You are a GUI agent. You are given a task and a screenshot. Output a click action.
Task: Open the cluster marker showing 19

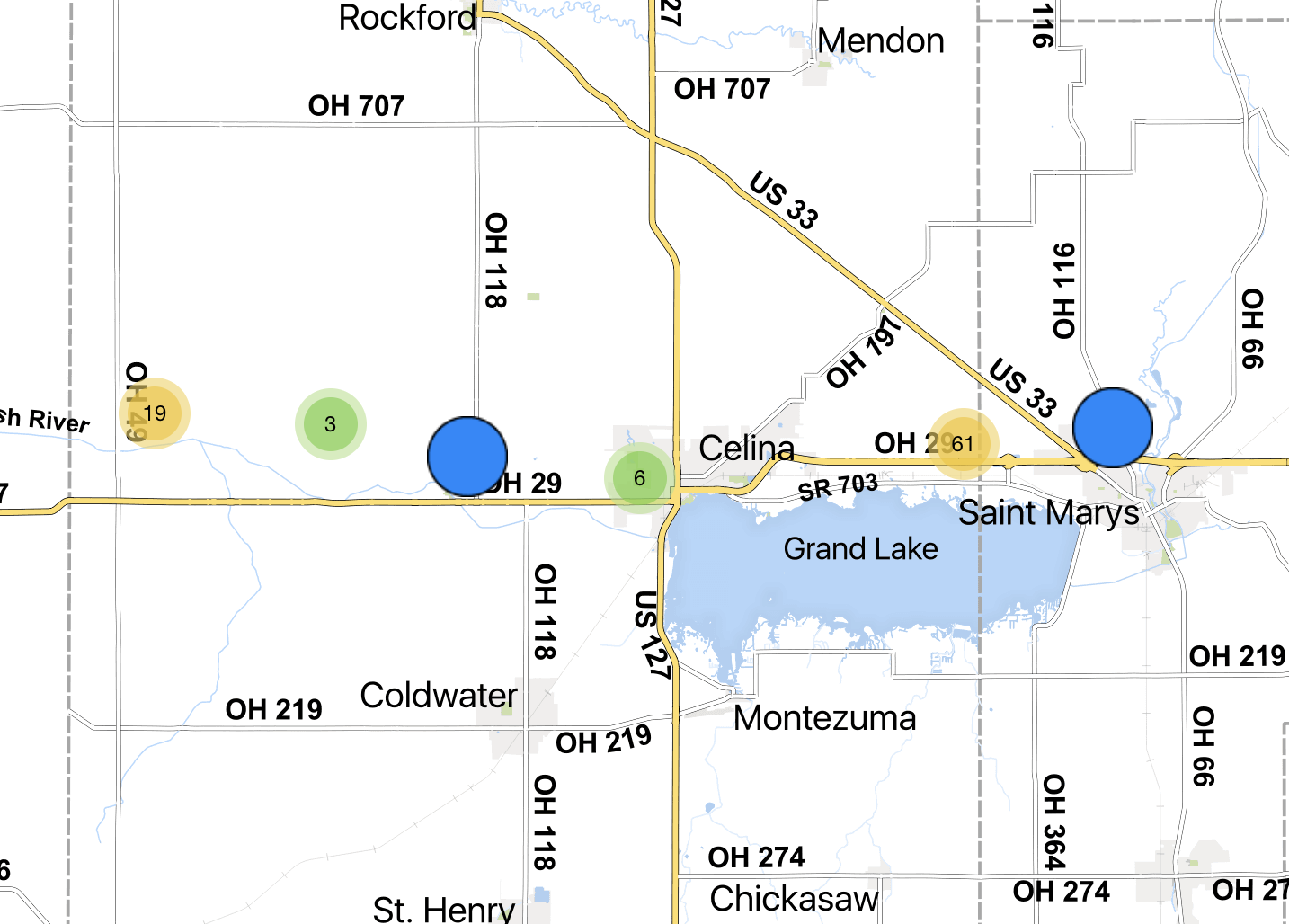click(155, 413)
